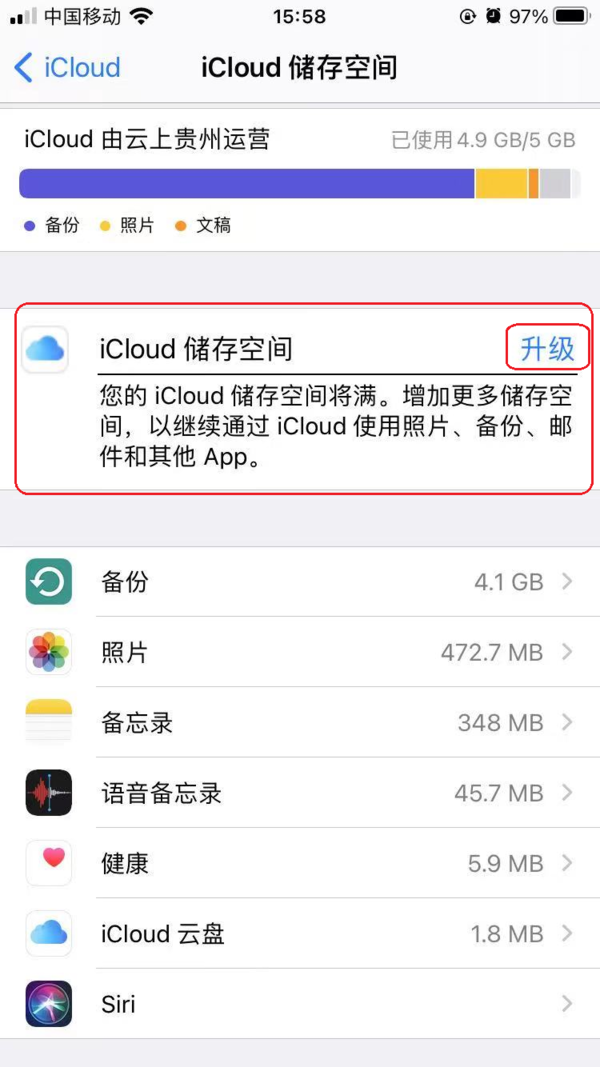Tap 升级 to upgrade iCloud storage
This screenshot has height=1067, width=600.
click(x=547, y=348)
